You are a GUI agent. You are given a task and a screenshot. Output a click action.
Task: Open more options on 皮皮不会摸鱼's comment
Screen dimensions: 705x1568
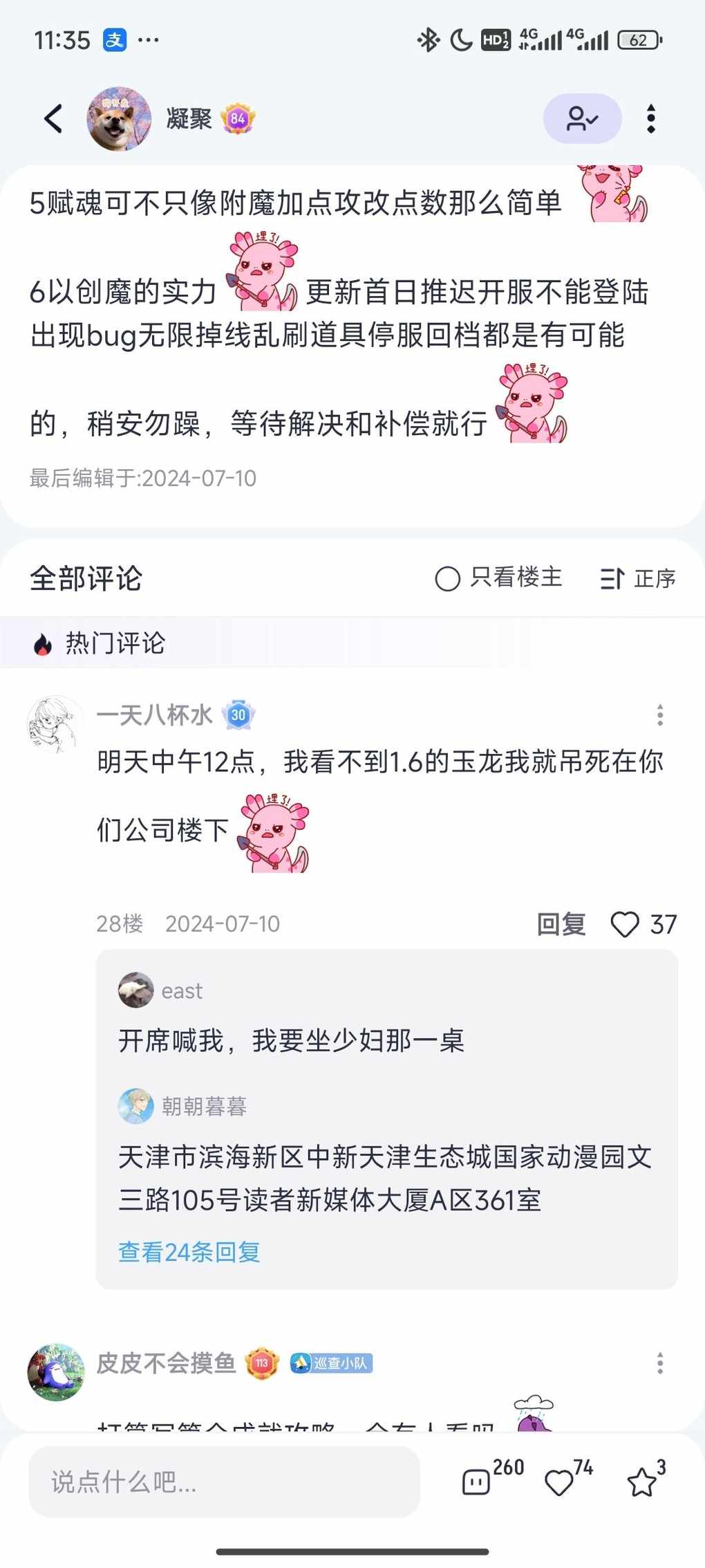pyautogui.click(x=659, y=1363)
